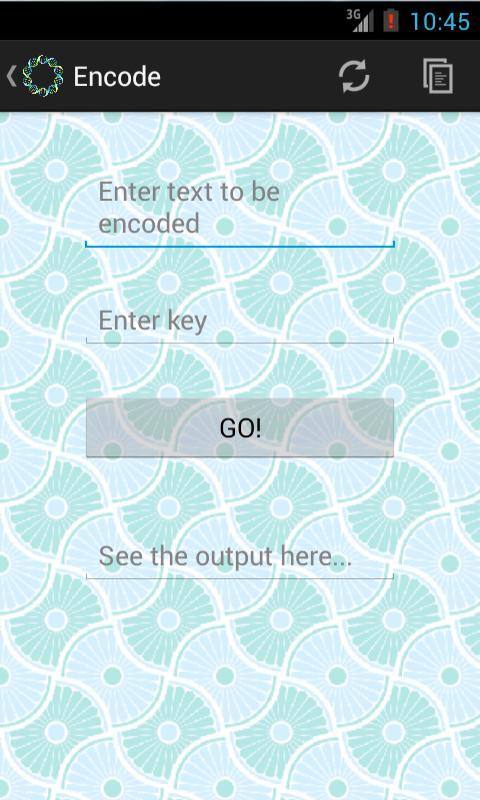
Task: Copy the output with the copy icon
Action: [438, 76]
